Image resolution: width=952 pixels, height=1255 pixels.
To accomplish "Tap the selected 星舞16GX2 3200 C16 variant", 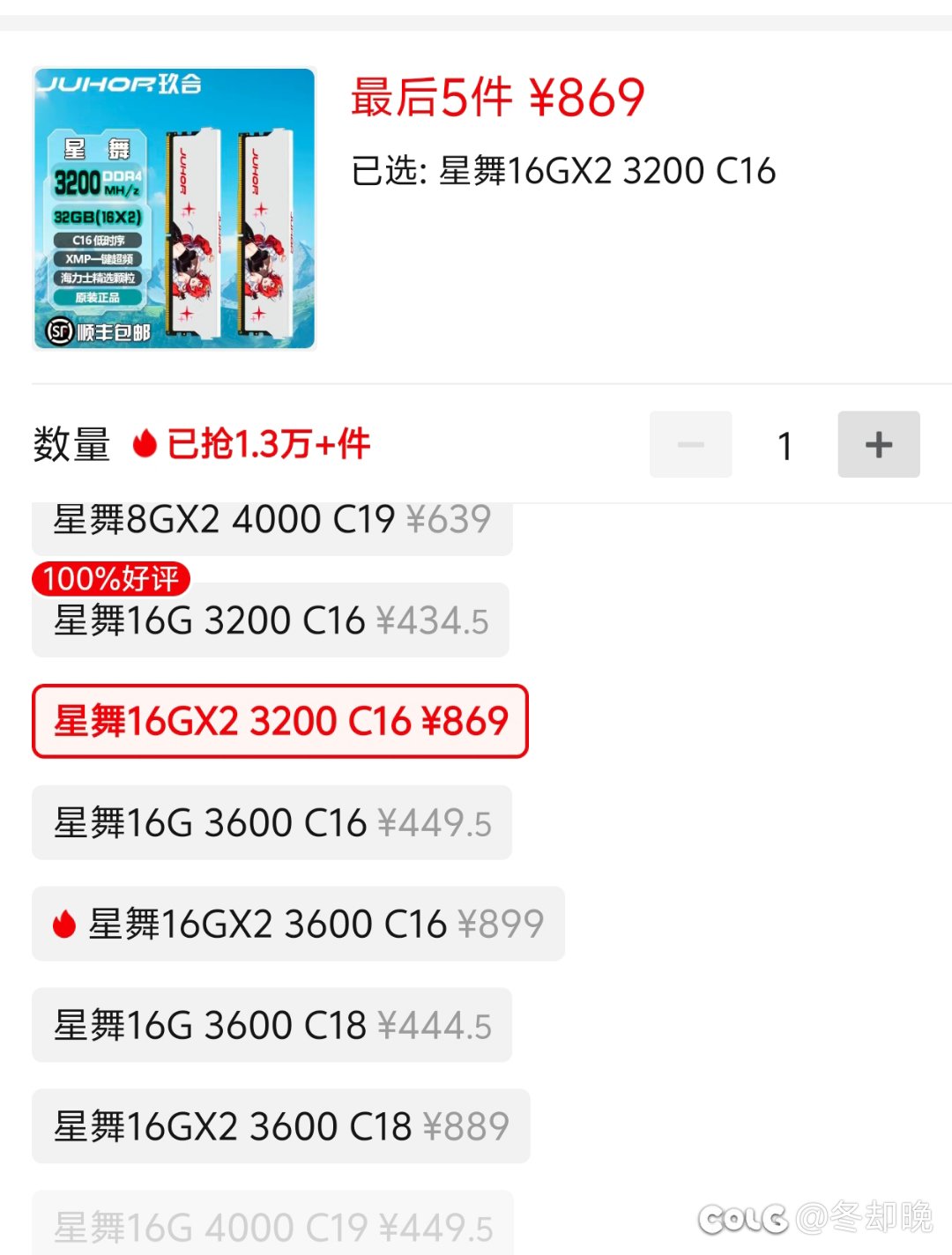I will (280, 721).
